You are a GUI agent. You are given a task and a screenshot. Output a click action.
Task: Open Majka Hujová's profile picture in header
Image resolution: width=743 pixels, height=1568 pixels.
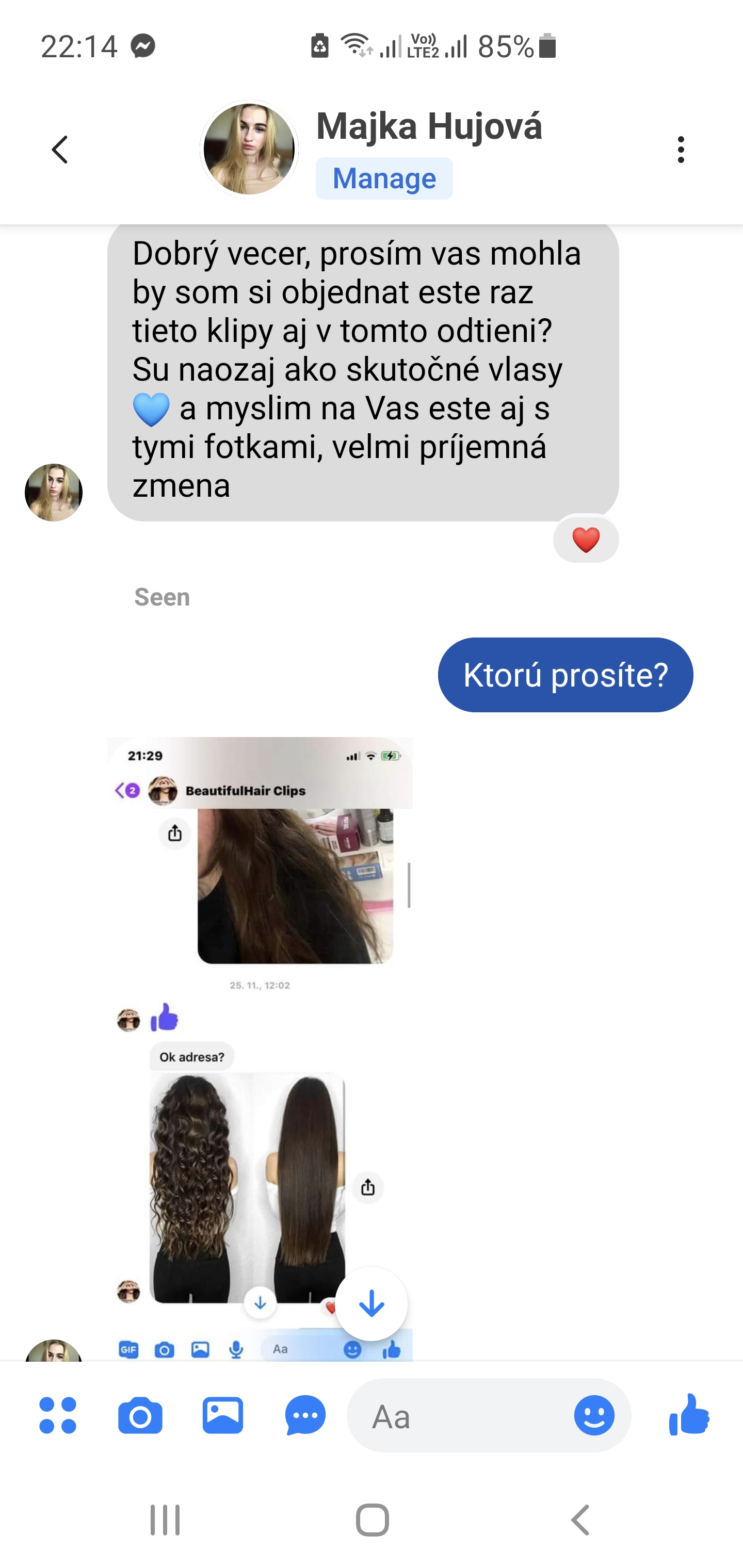[x=249, y=149]
